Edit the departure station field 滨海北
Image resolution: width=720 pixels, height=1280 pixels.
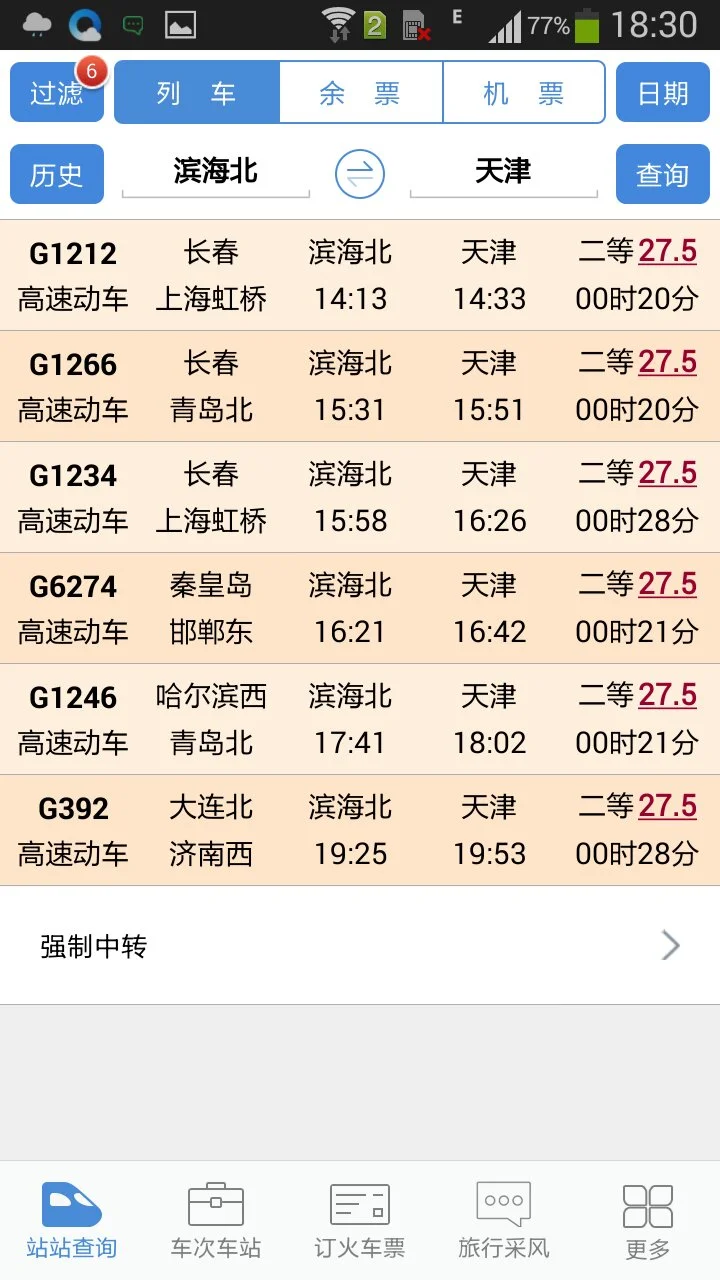(214, 172)
